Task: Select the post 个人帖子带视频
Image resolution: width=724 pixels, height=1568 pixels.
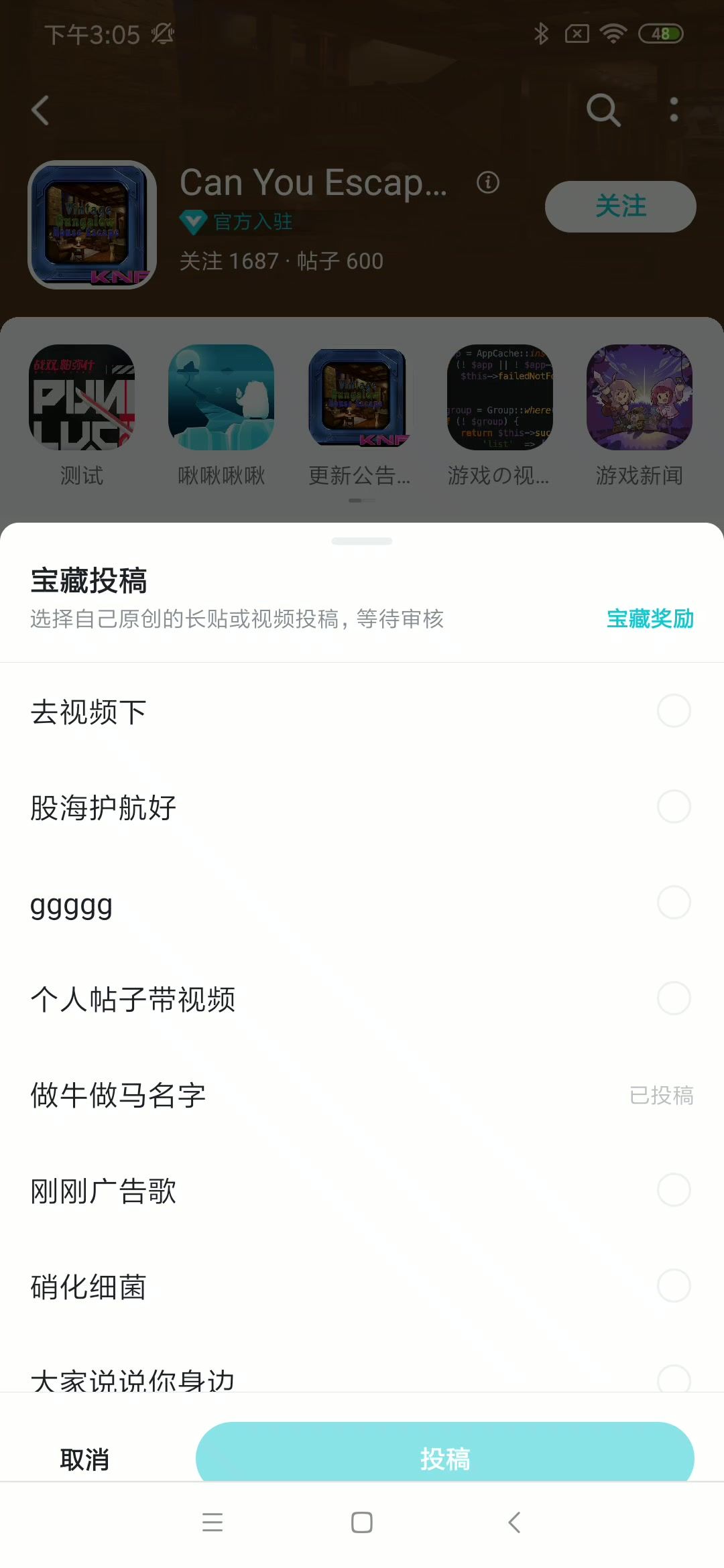Action: pos(674,998)
